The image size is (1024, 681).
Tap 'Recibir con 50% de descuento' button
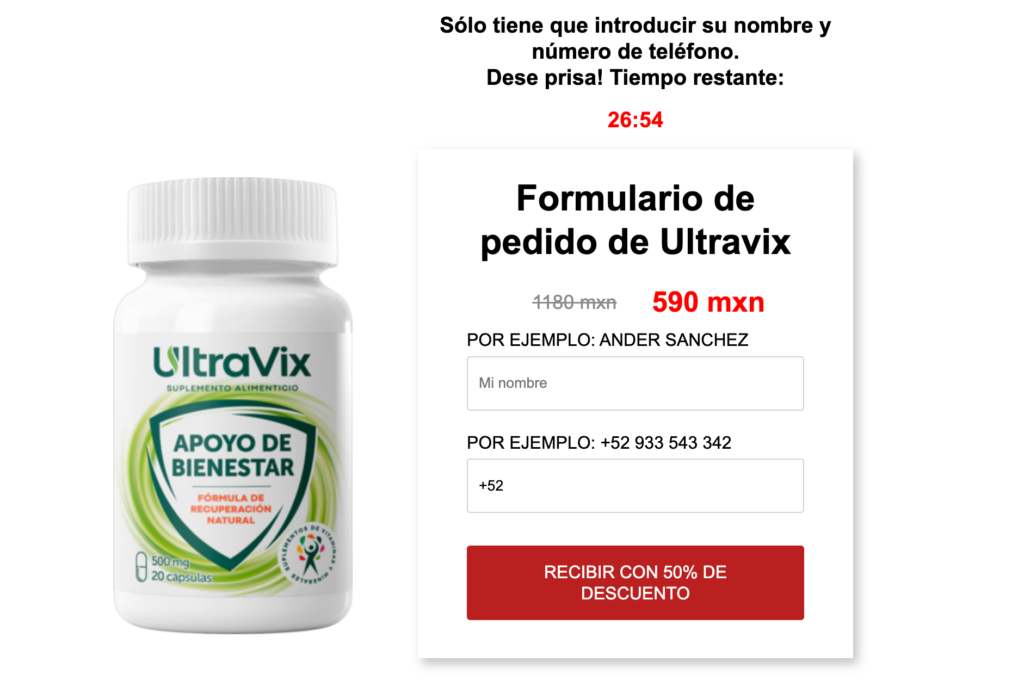tap(635, 582)
